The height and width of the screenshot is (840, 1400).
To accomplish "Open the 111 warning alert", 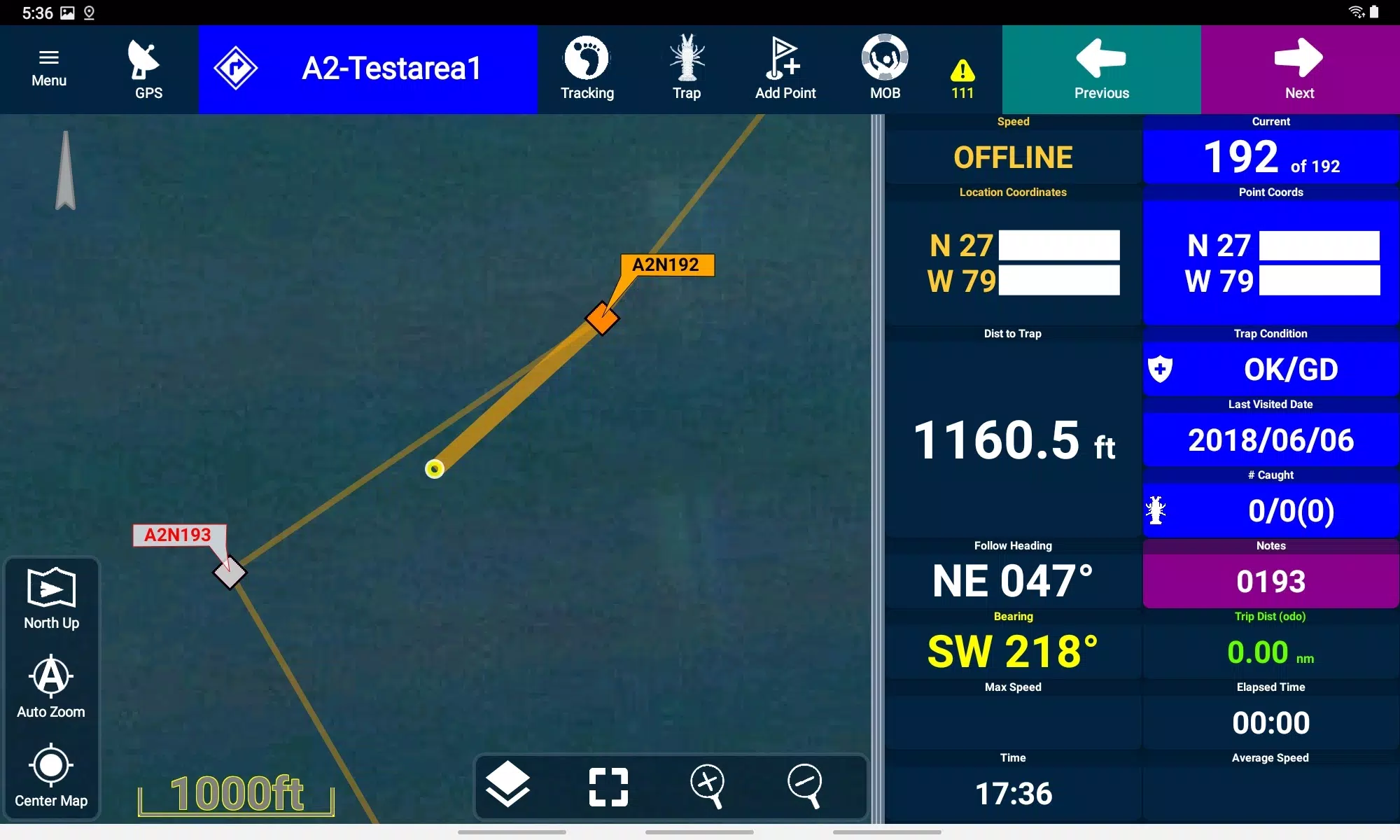I will [x=962, y=79].
